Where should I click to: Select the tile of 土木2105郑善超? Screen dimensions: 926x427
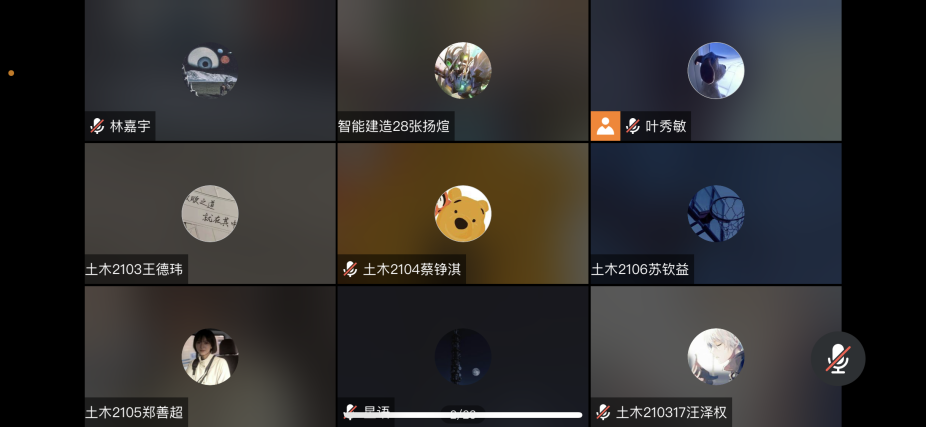210,356
